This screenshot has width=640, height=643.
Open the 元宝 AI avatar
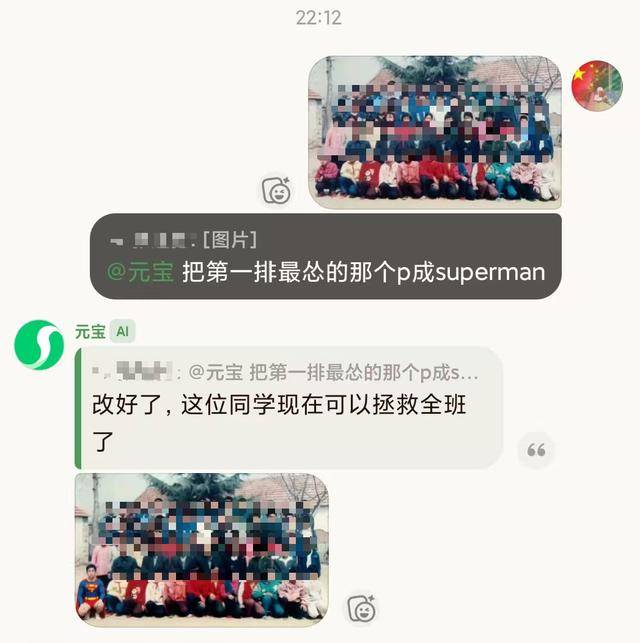coord(38,343)
